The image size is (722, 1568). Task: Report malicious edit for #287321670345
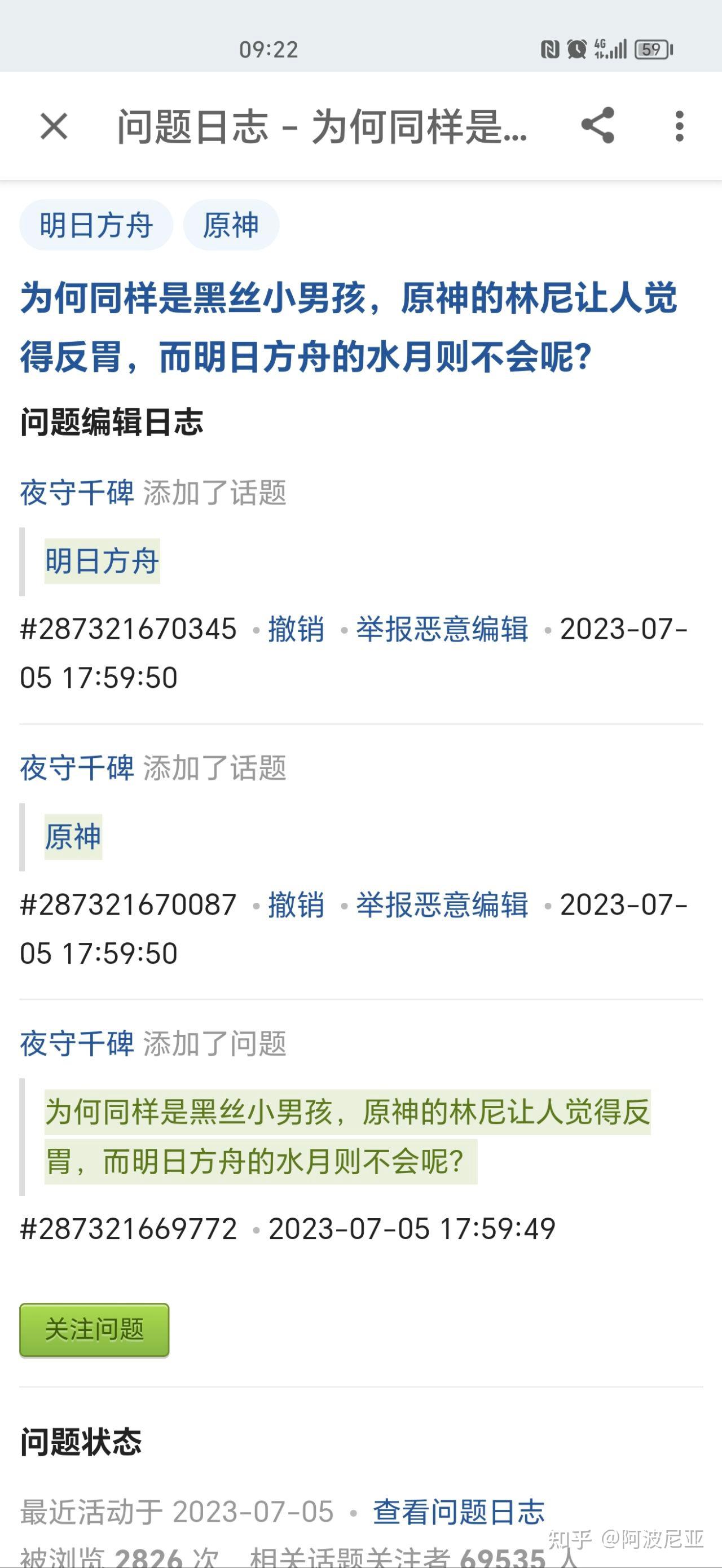pos(442,629)
